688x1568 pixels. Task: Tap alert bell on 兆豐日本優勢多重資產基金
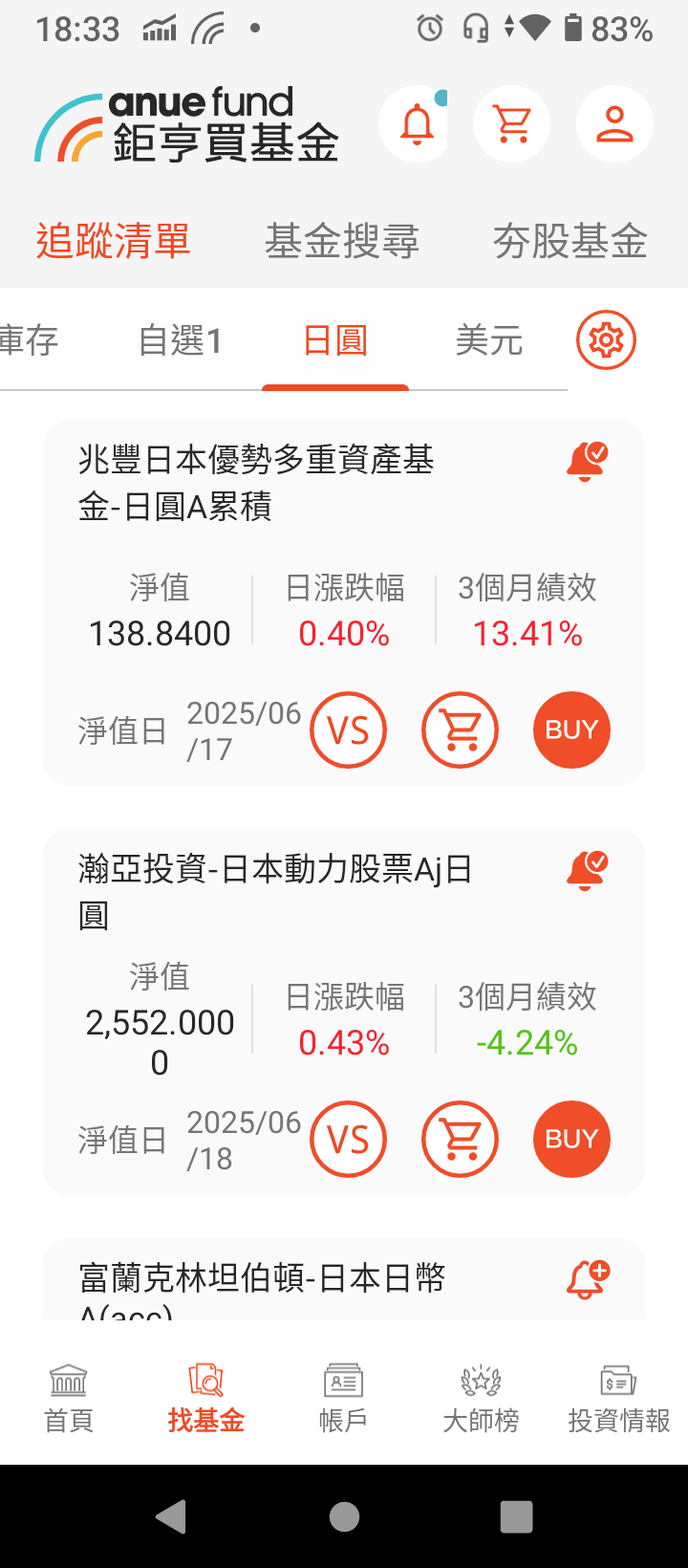pyautogui.click(x=587, y=462)
